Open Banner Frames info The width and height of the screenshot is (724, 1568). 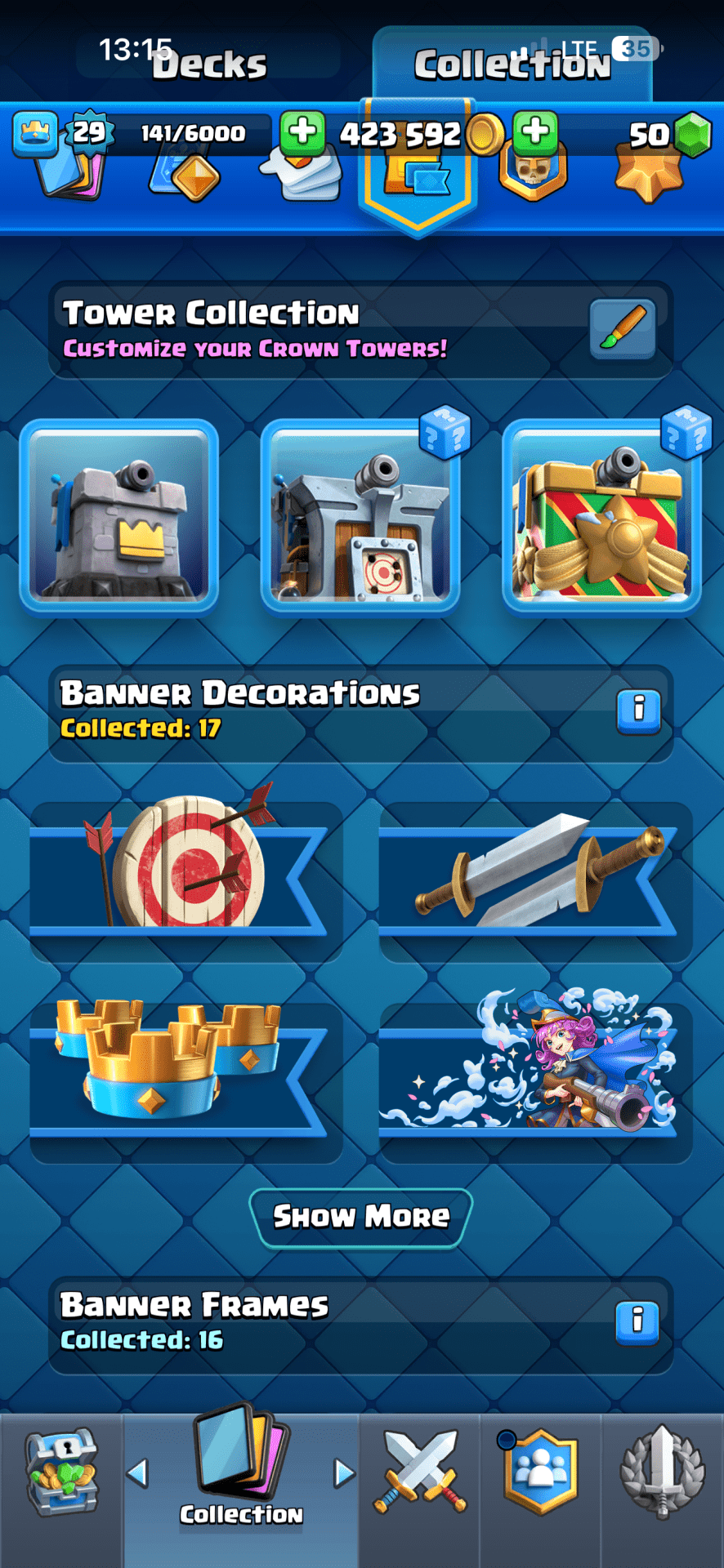pyautogui.click(x=638, y=1321)
